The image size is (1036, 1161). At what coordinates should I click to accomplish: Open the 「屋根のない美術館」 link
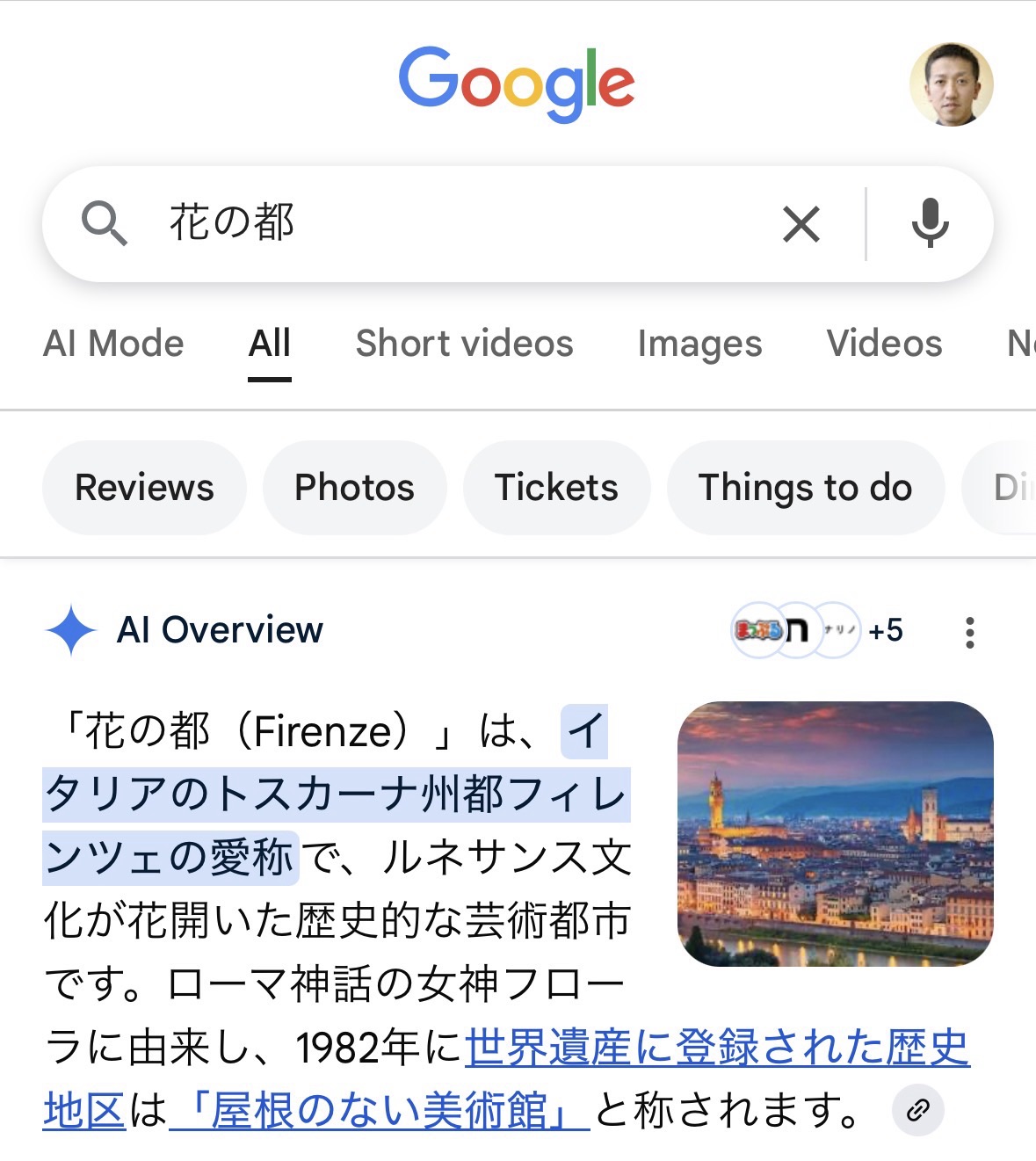click(x=378, y=1111)
